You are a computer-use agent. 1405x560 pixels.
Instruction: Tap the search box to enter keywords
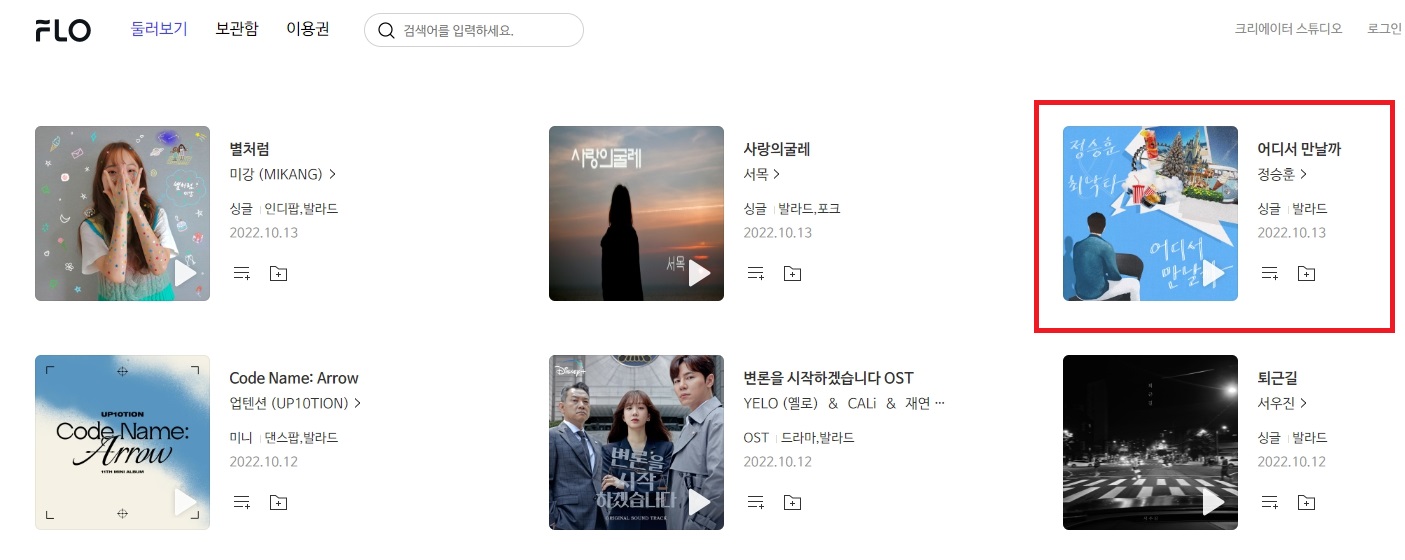pyautogui.click(x=480, y=30)
